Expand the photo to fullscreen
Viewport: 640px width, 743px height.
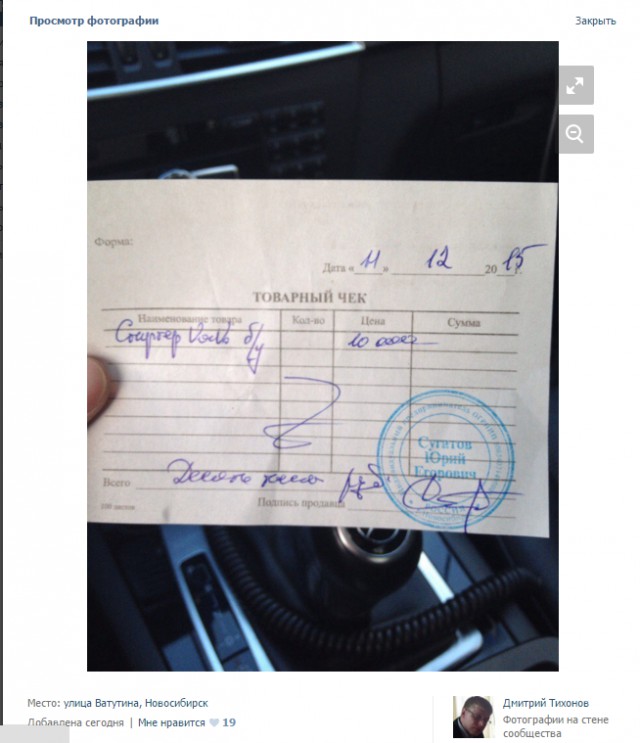(x=575, y=86)
